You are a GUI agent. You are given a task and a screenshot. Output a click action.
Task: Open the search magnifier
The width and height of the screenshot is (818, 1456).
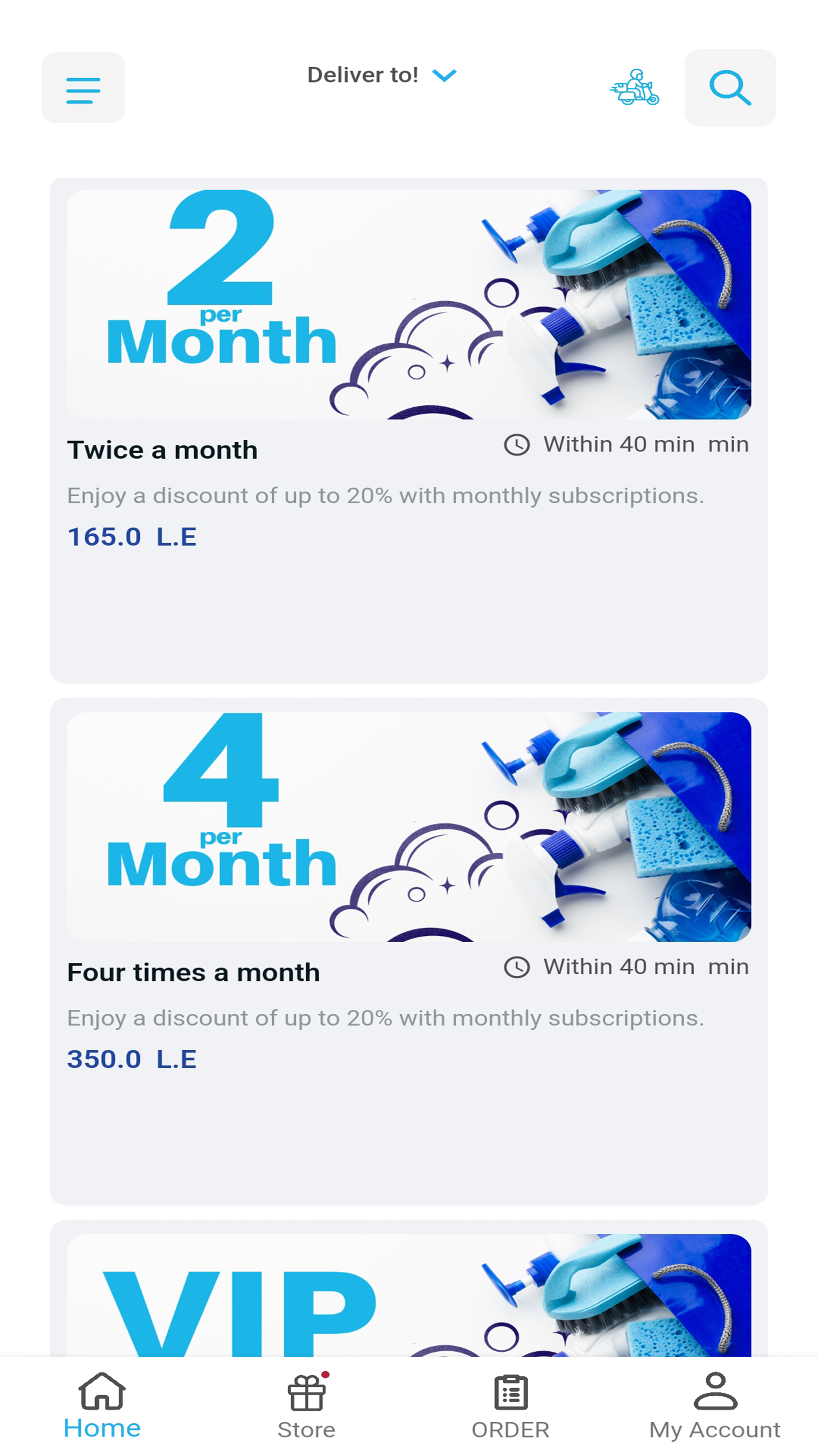[x=729, y=88]
